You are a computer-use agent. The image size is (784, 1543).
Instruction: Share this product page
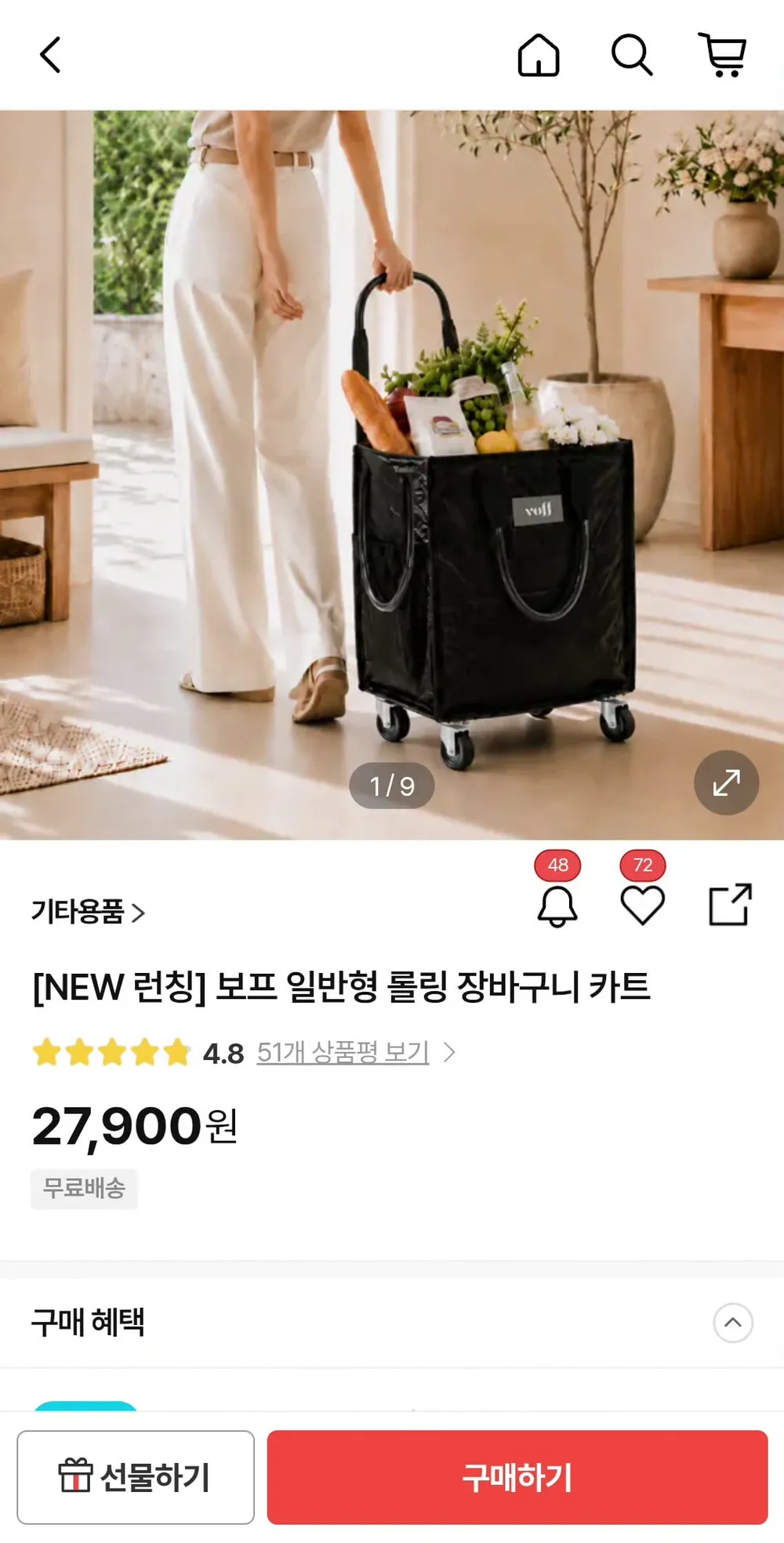(730, 905)
